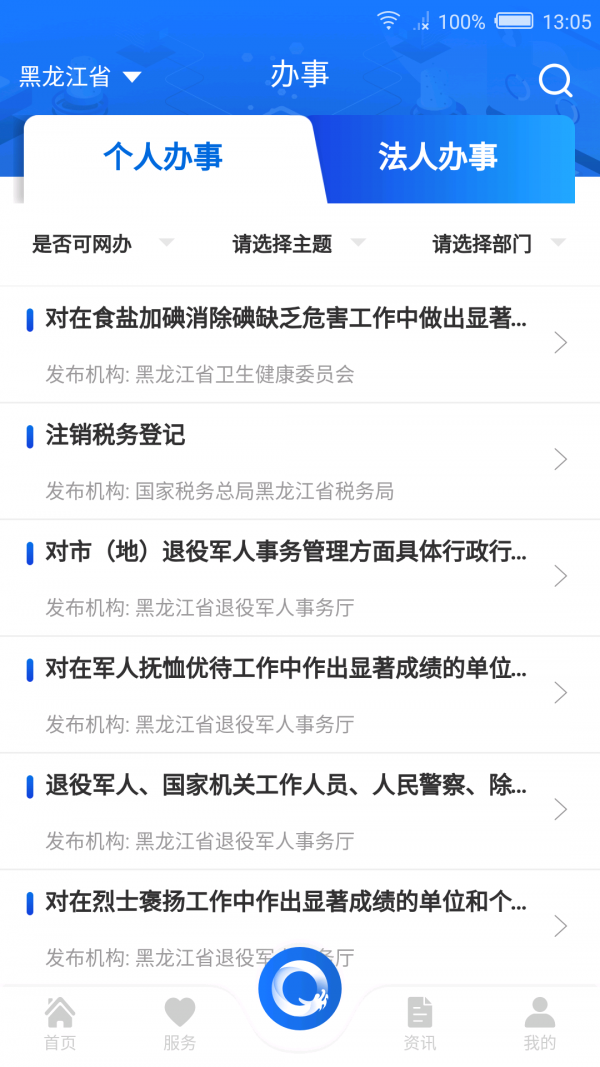Switch to the 法人办事 tab
Image resolution: width=600 pixels, height=1067 pixels.
[x=438, y=157]
